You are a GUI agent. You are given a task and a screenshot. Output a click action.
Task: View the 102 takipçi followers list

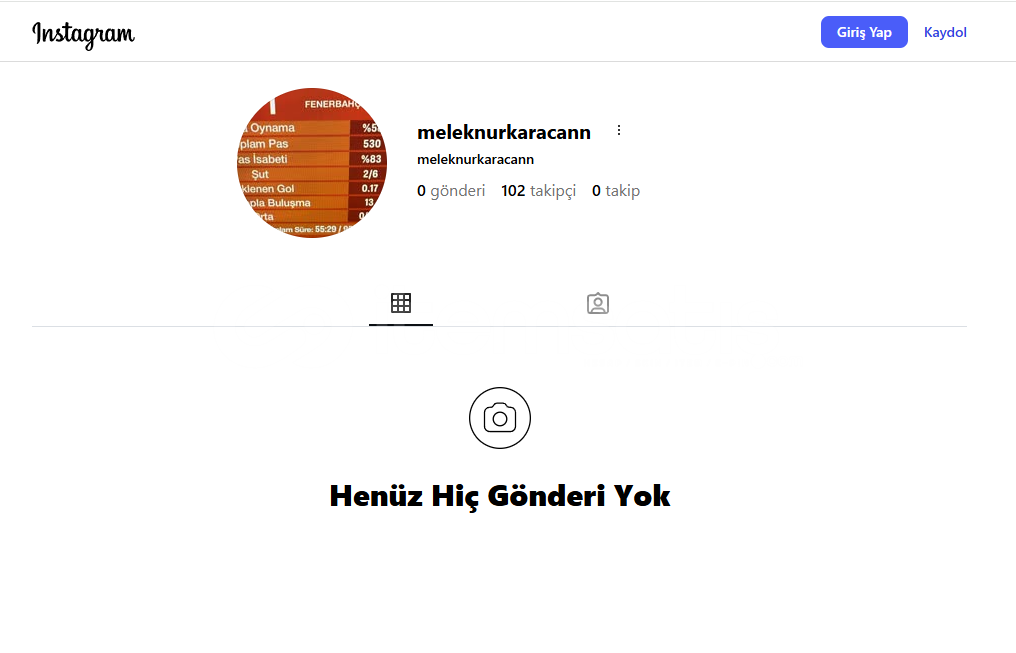tap(538, 191)
